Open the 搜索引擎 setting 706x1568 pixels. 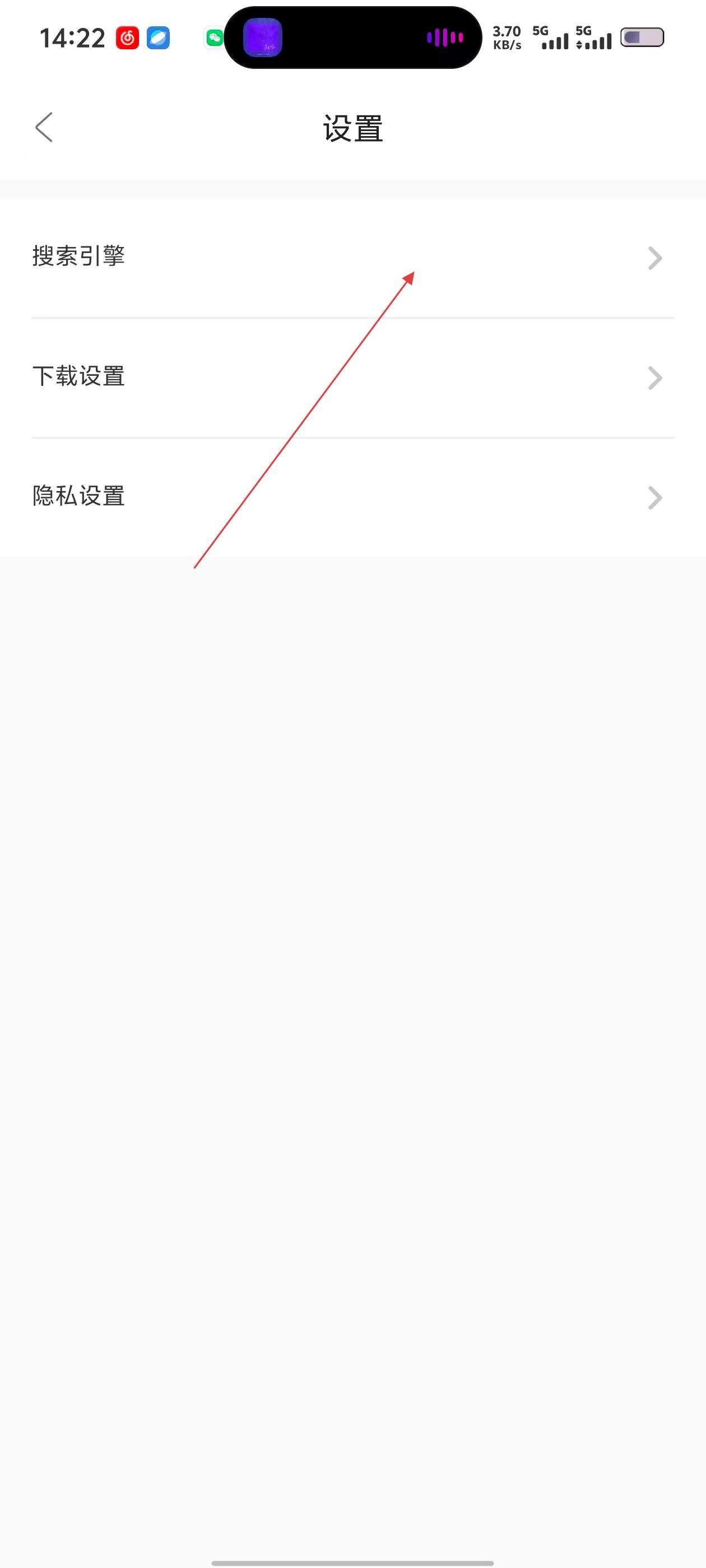point(352,257)
